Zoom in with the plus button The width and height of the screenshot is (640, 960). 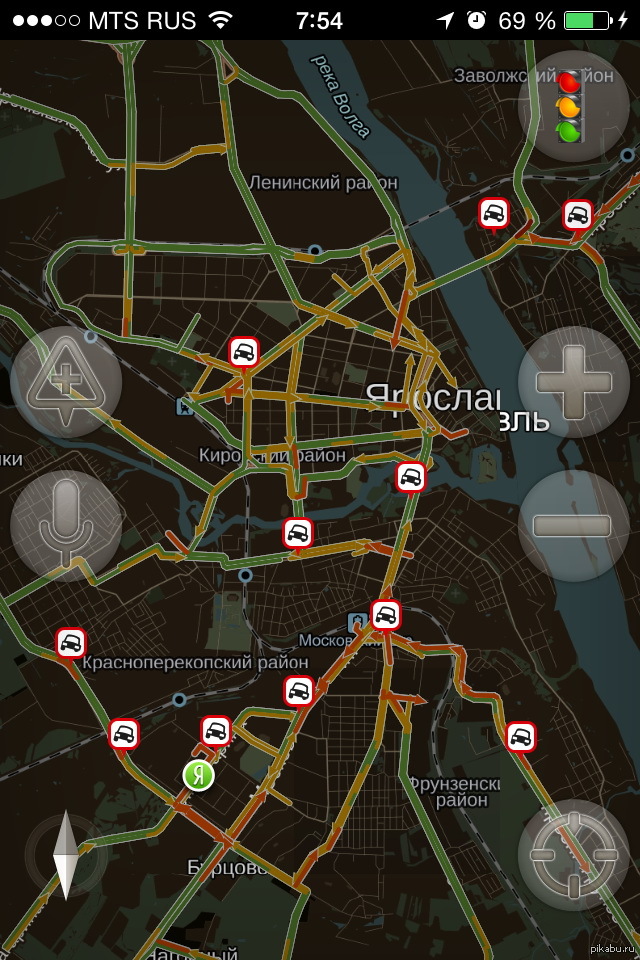pyautogui.click(x=573, y=382)
